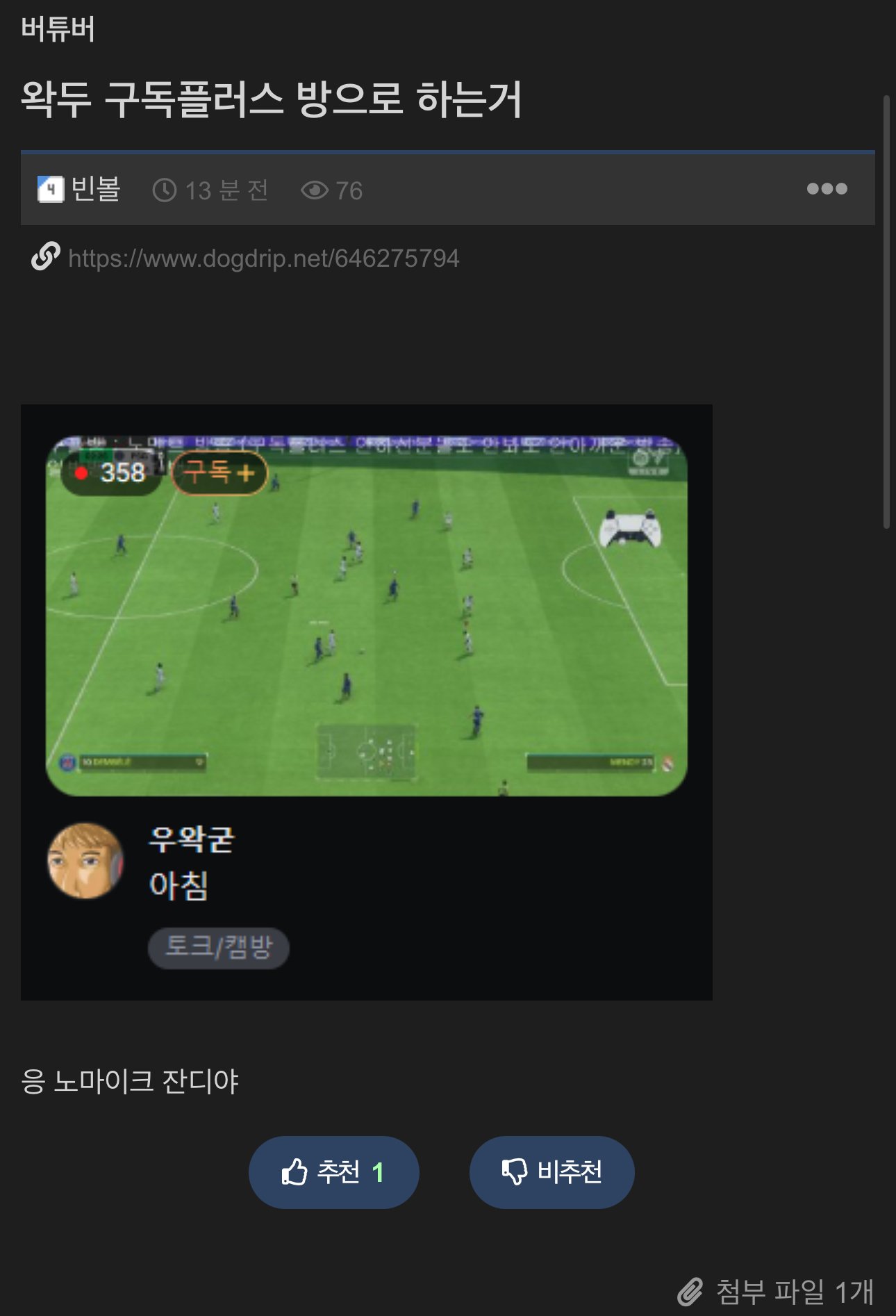Screen dimensions: 896x1316
Task: Tap the 추천 upvote button
Action: pyautogui.click(x=333, y=1172)
